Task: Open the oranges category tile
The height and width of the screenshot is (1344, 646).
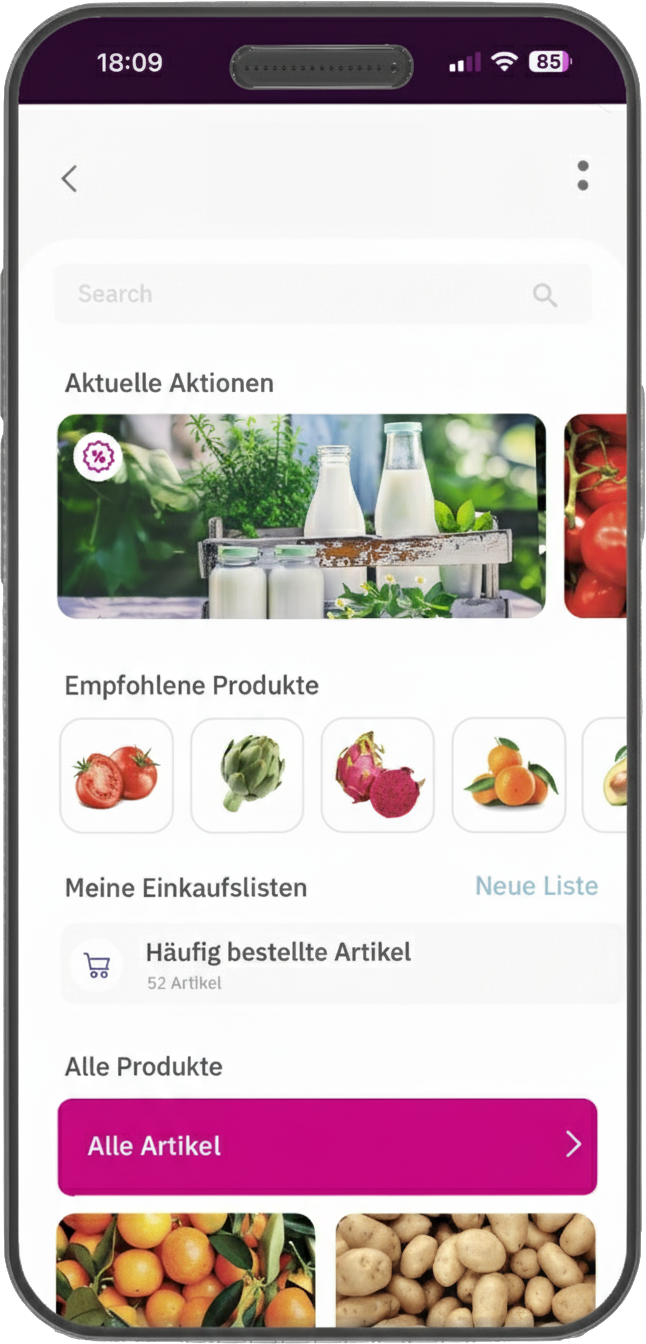Action: (186, 1268)
